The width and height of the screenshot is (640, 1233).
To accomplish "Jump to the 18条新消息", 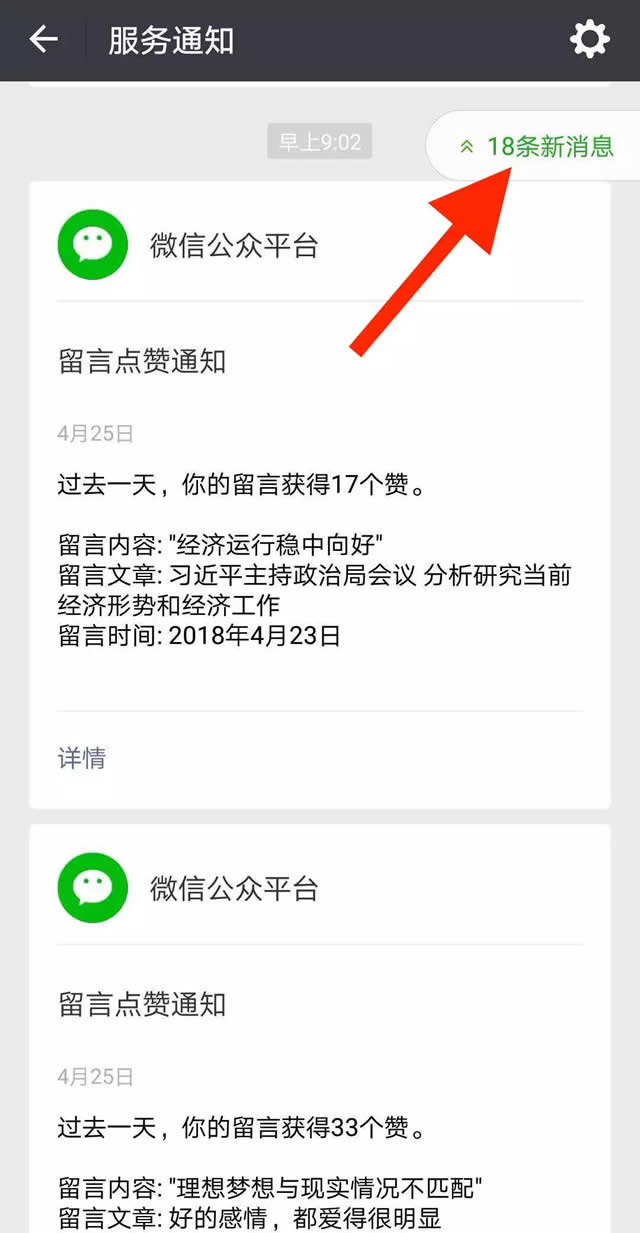I will coord(537,147).
